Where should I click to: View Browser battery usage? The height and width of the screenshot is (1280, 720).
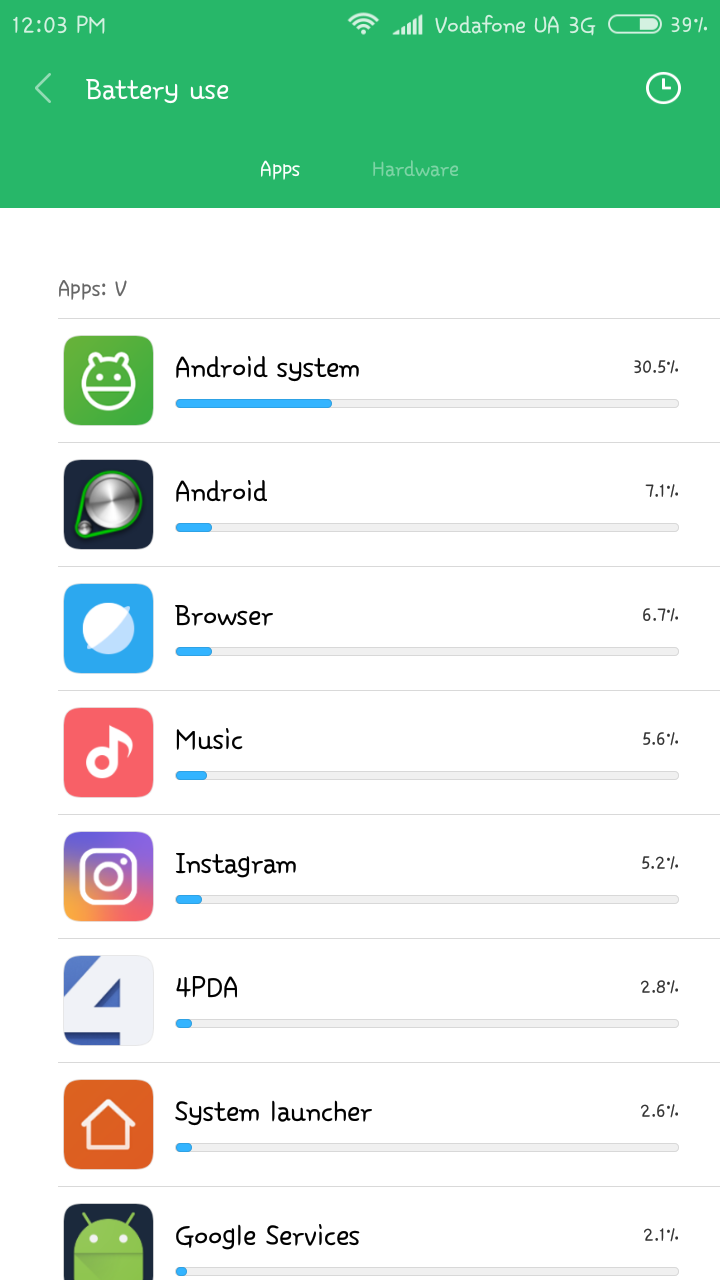(388, 629)
